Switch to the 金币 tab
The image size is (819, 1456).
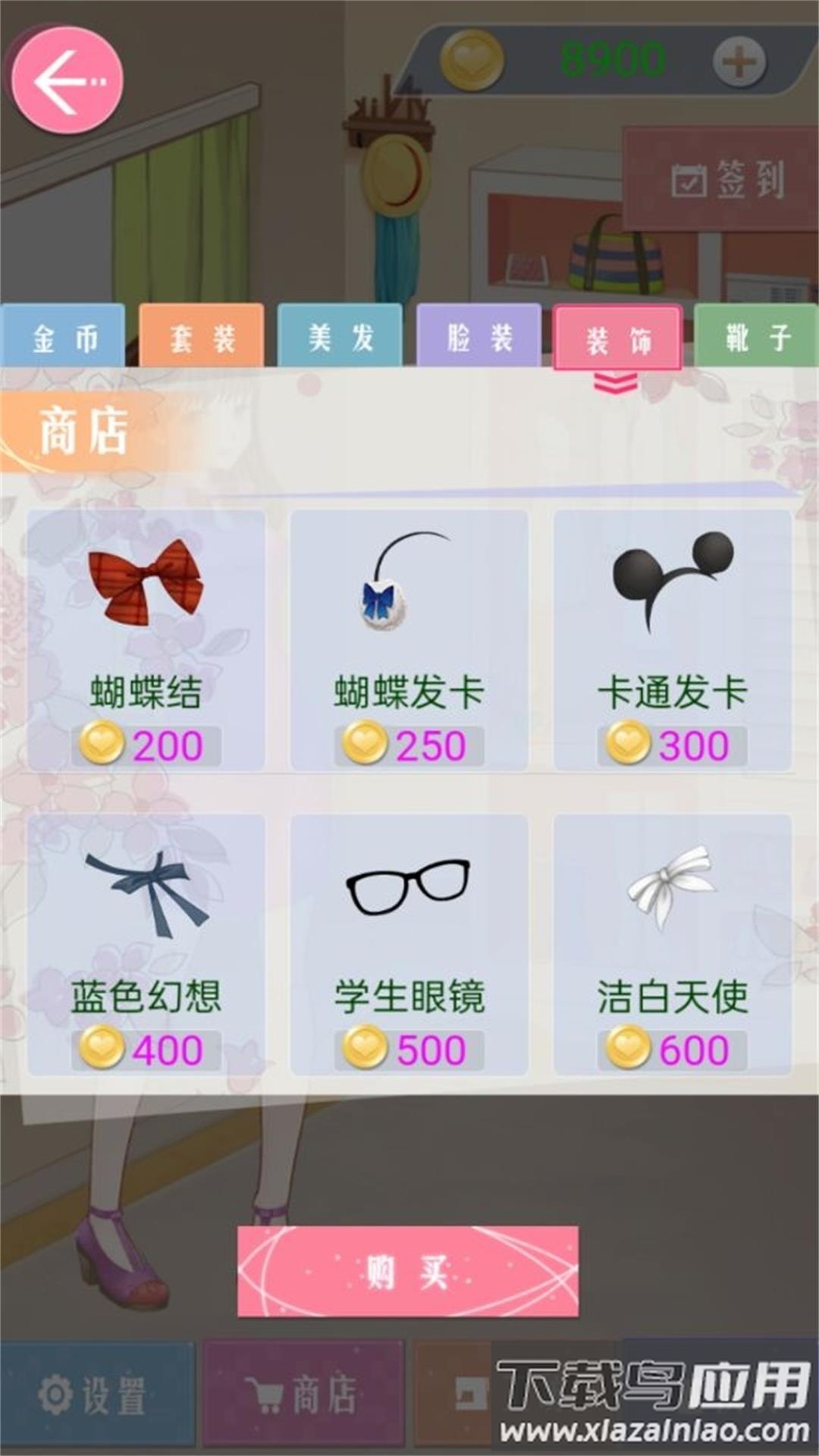(64, 337)
